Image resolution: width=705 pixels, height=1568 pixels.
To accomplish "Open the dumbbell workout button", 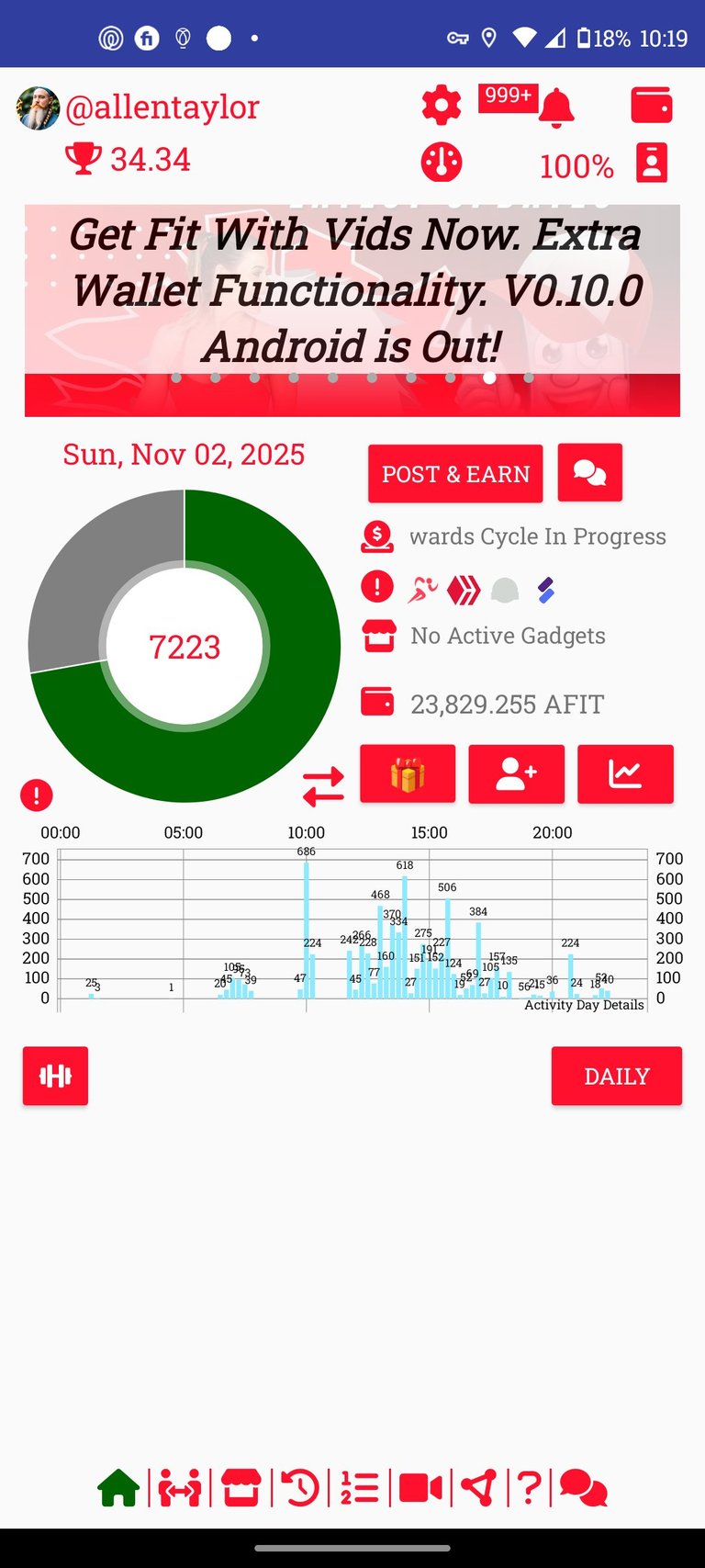I will pos(55,1076).
